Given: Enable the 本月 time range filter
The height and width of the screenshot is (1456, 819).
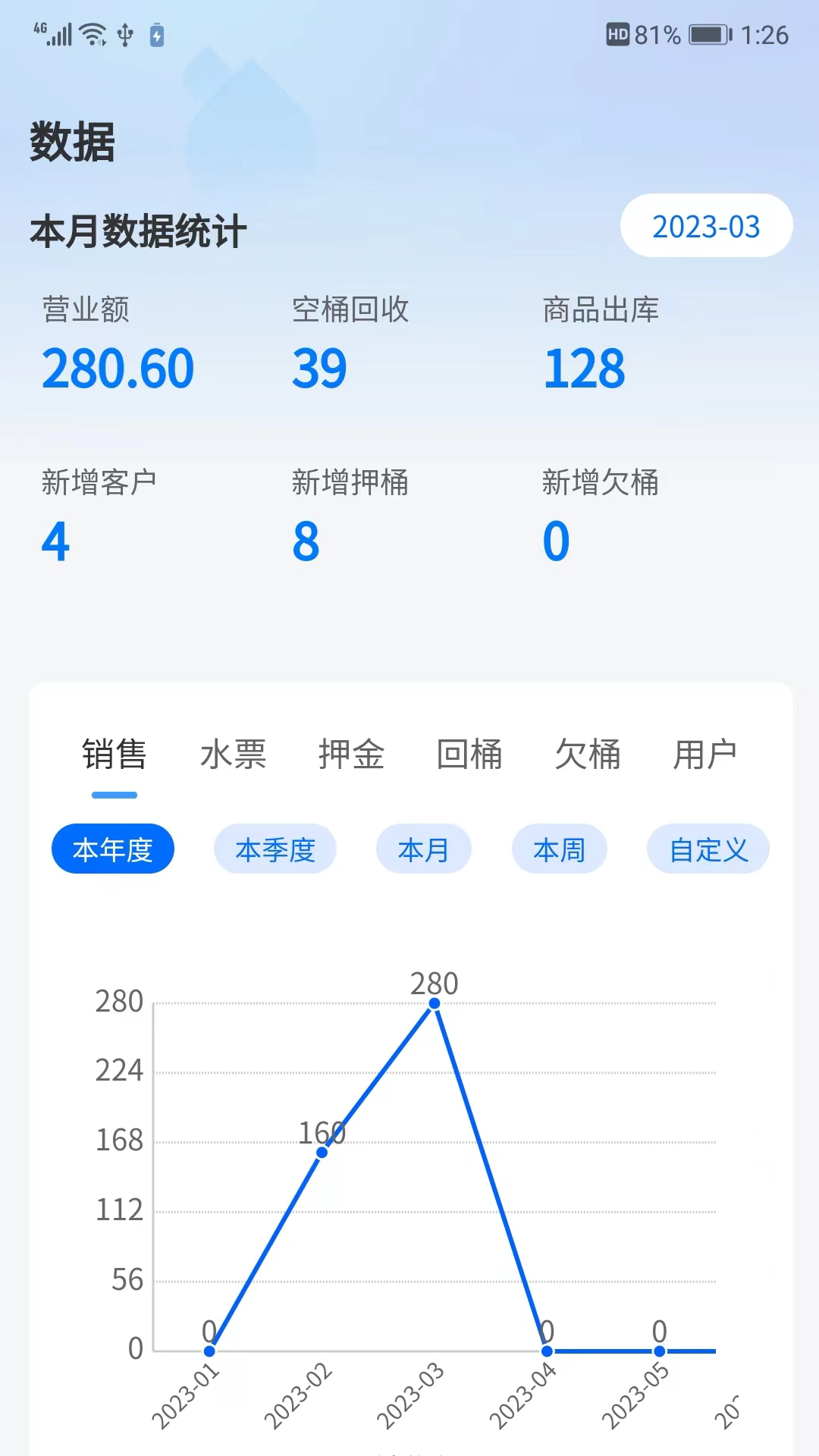Looking at the screenshot, I should tap(424, 849).
